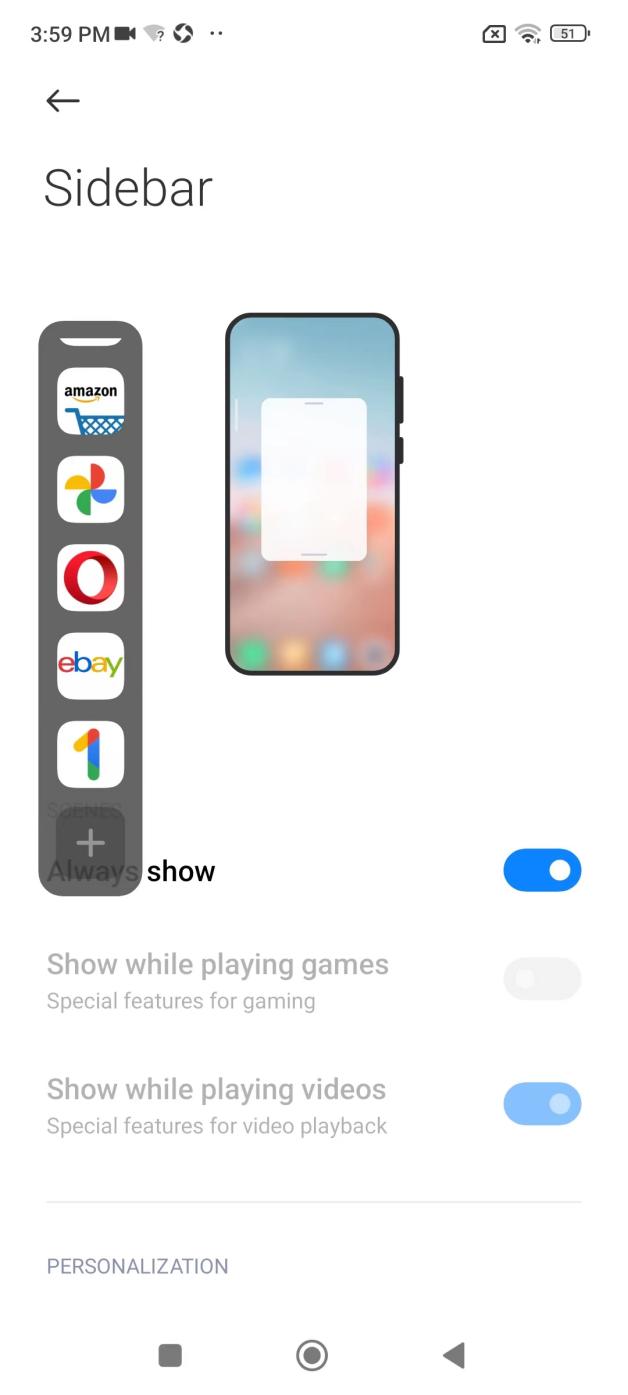Go back from Sidebar settings
Viewport: 628px width, 1395px height.
63,100
